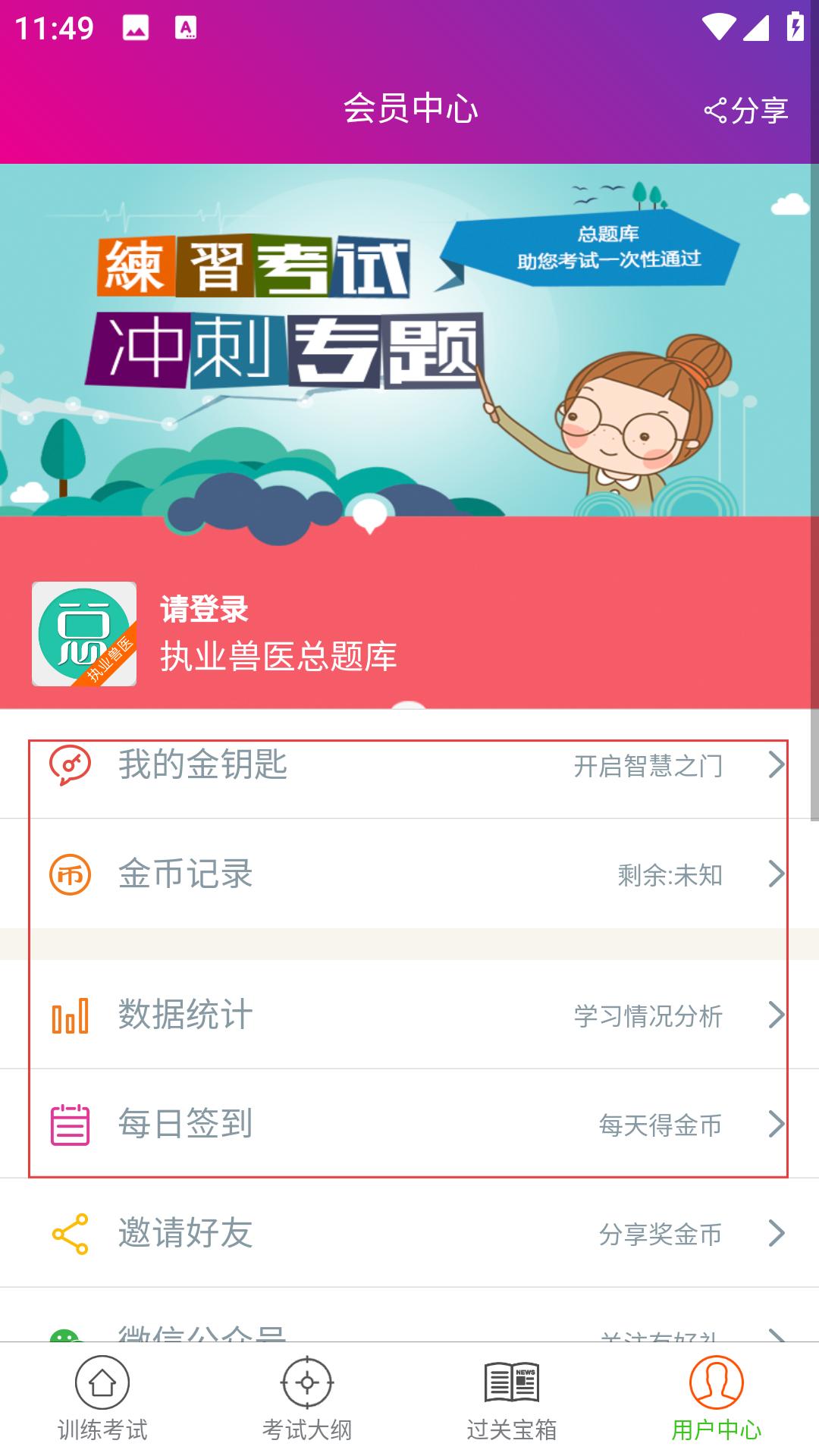Tap 请登录 to log in
Image resolution: width=819 pixels, height=1456 pixels.
[x=205, y=610]
